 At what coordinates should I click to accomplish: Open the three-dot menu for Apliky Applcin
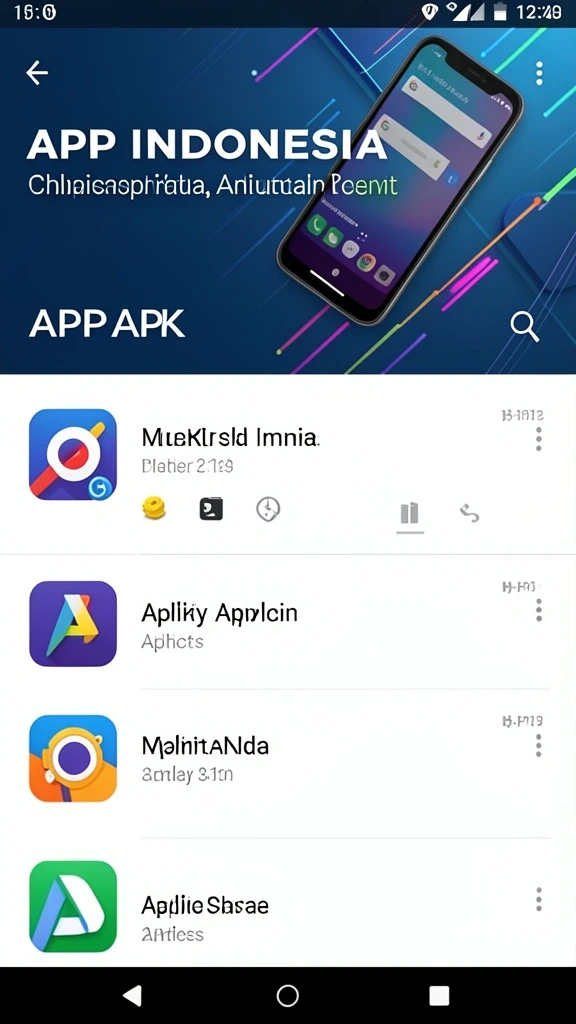[x=538, y=610]
